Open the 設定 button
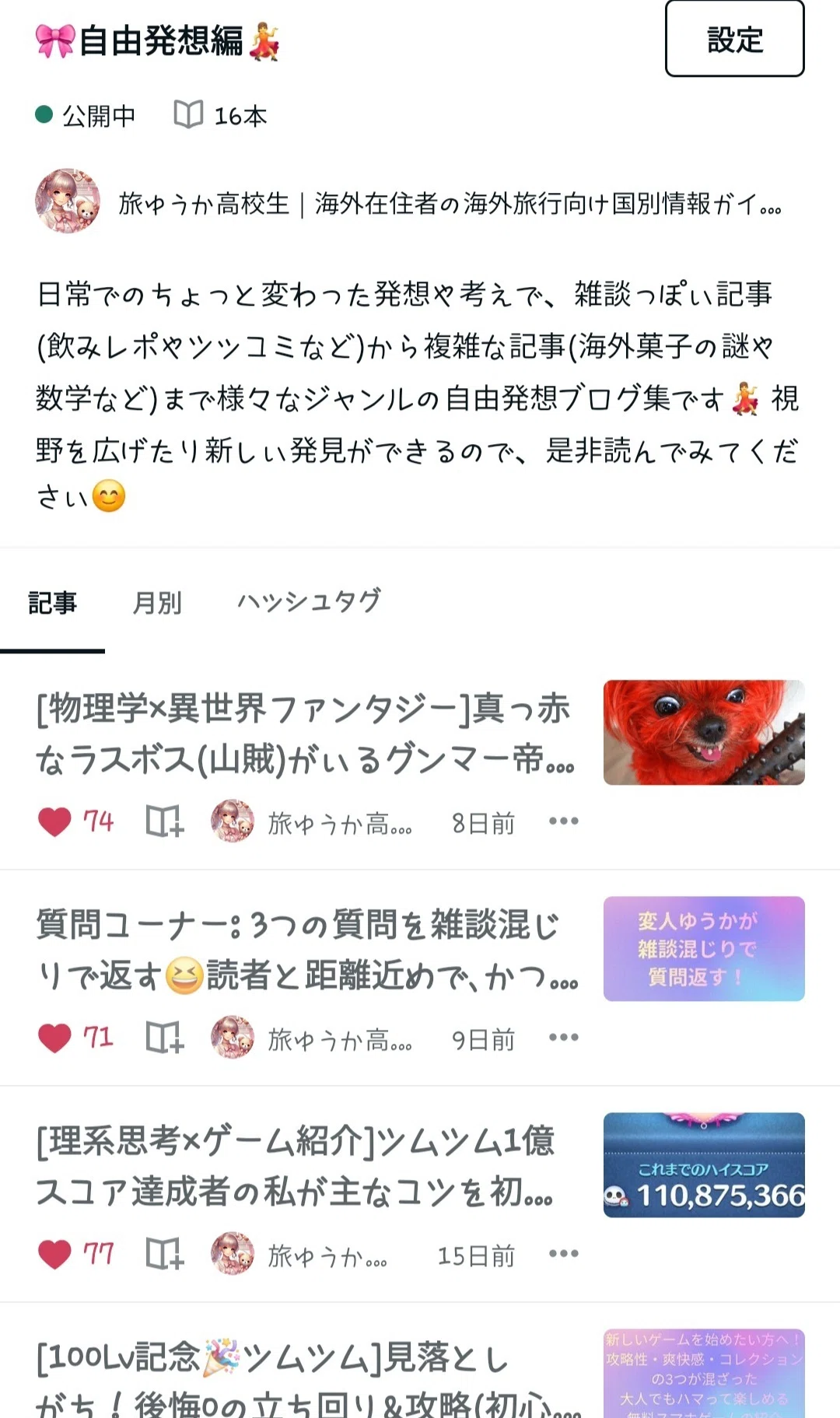 [734, 39]
